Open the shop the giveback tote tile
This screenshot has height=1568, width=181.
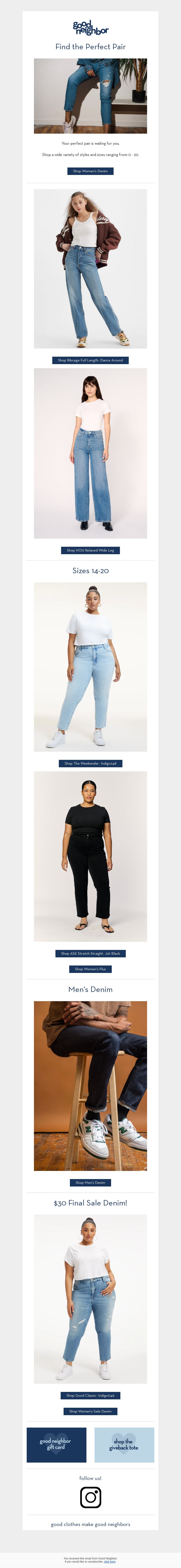point(124,1445)
